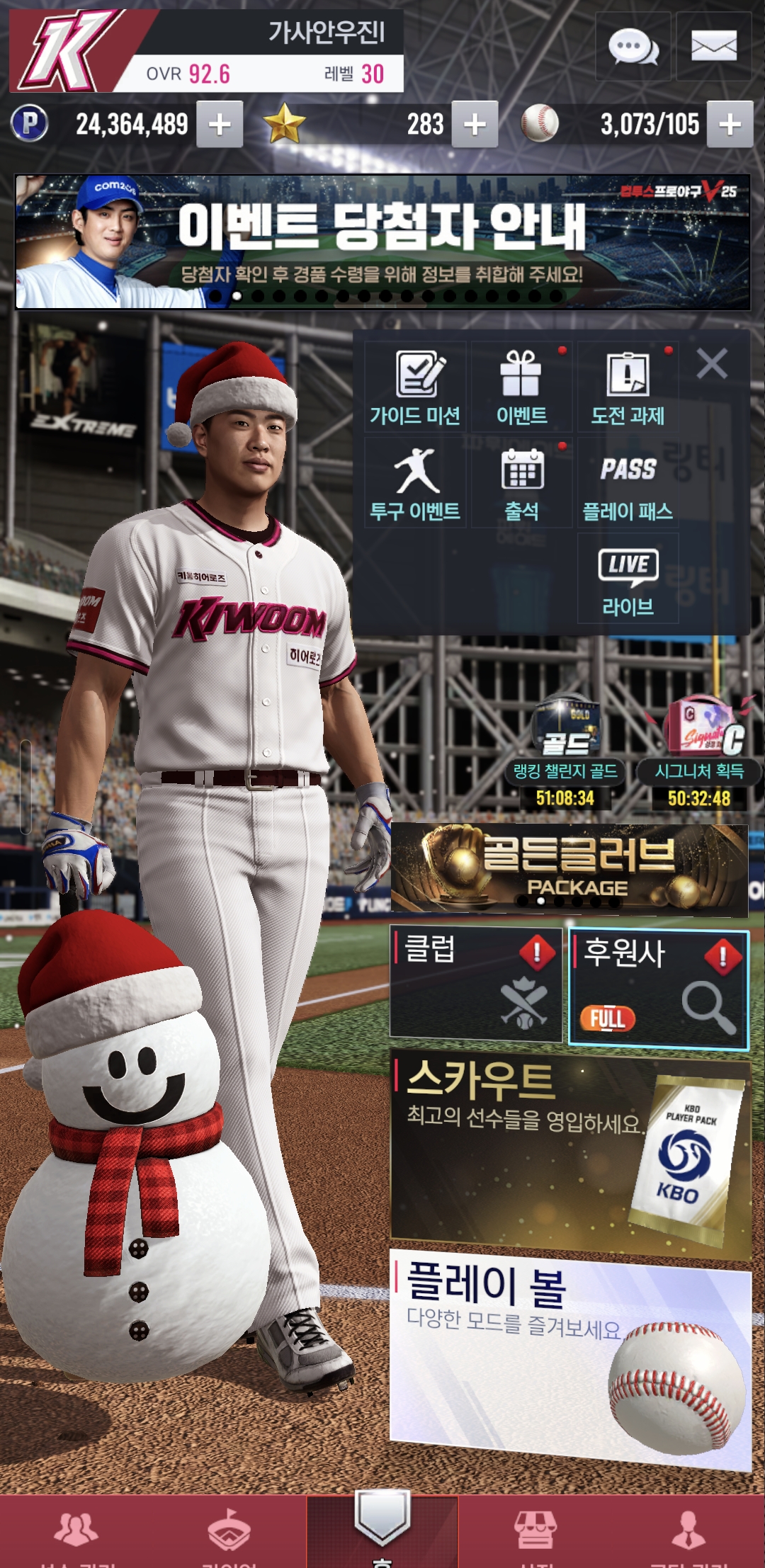The width and height of the screenshot is (765, 1568).
Task: Open the 골든글러브 PACKAGE banner
Action: (569, 868)
